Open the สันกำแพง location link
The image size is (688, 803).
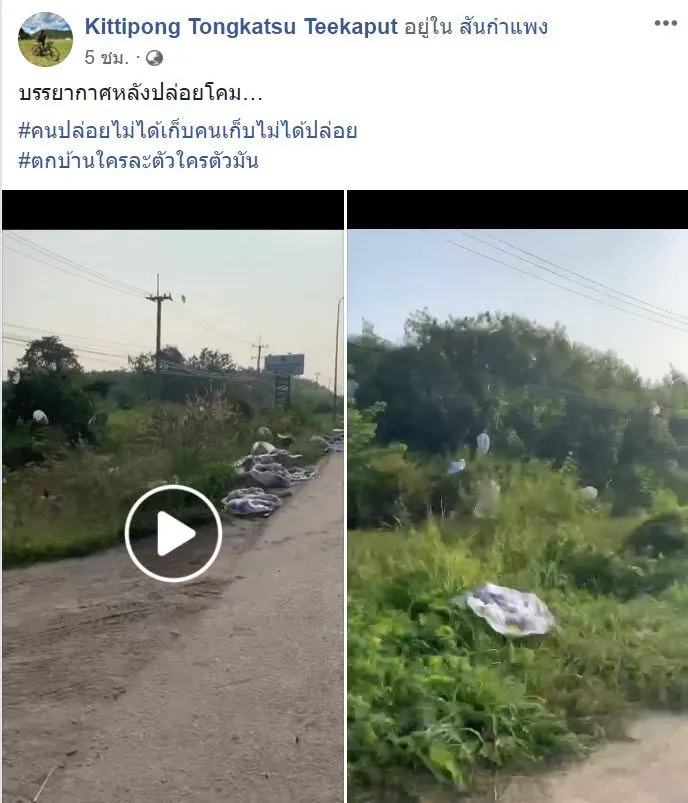[504, 27]
